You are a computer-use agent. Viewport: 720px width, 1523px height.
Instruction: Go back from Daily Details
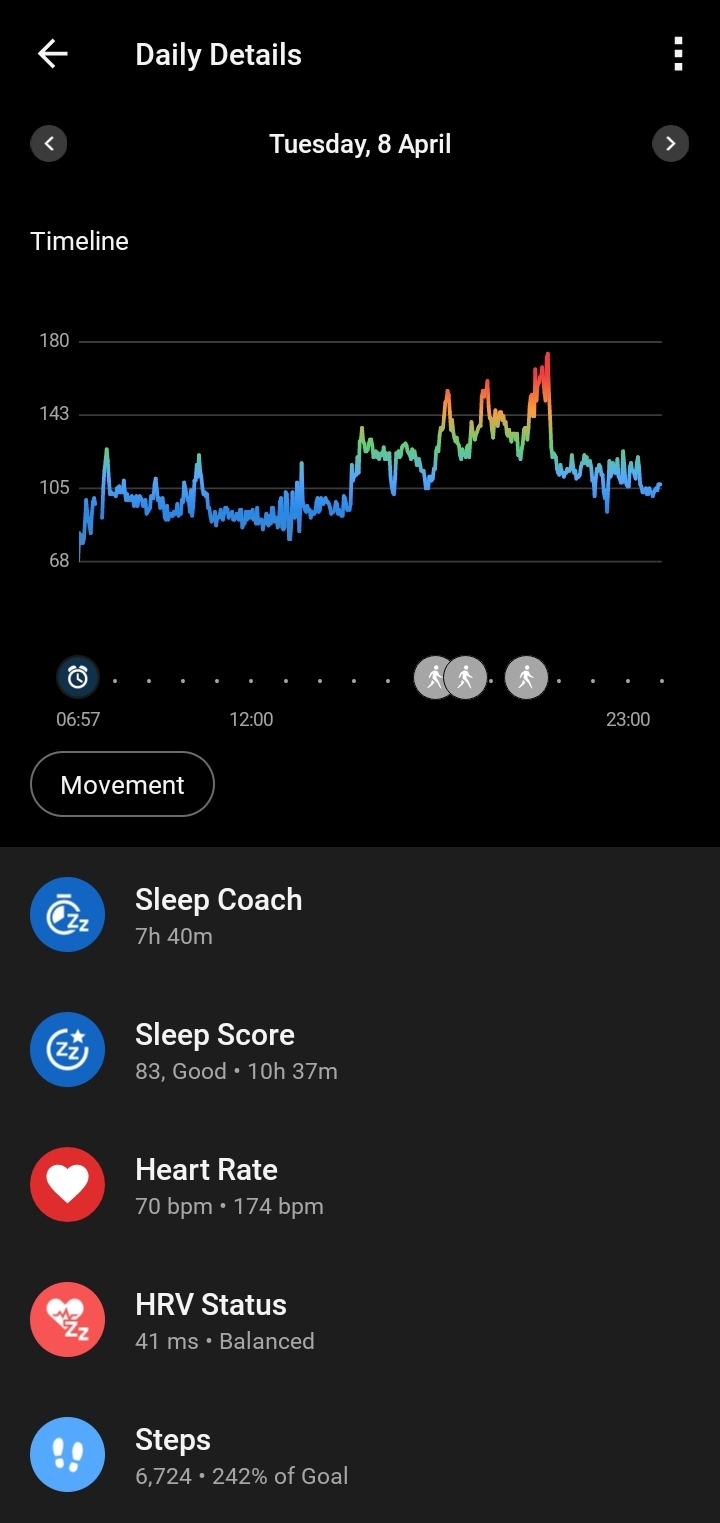click(x=52, y=54)
